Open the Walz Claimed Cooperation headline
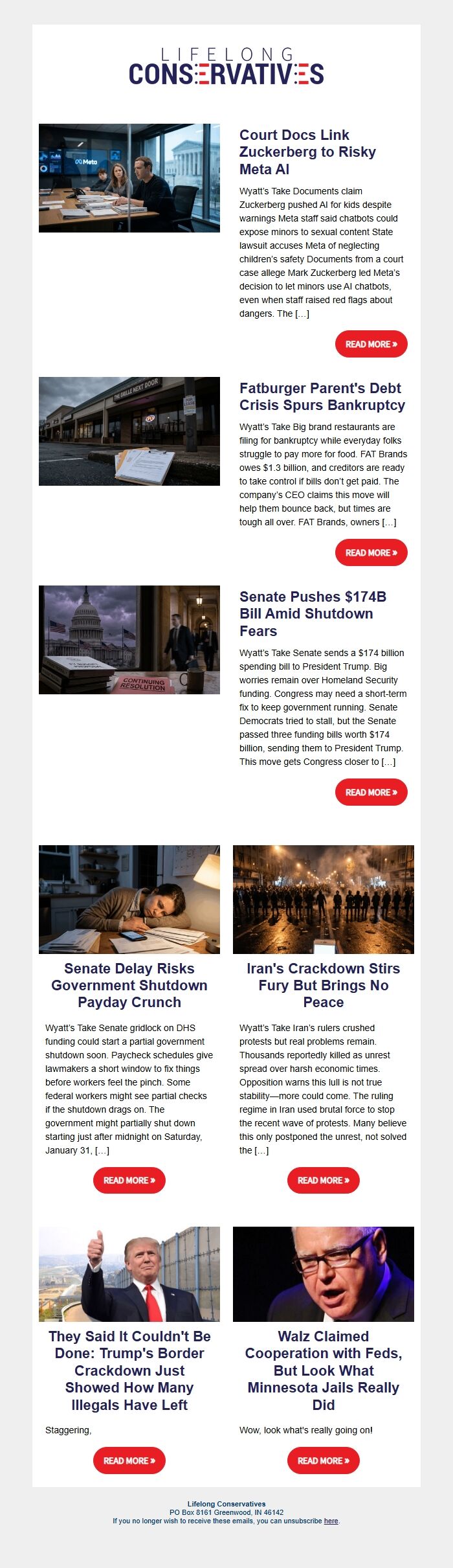 323,1370
